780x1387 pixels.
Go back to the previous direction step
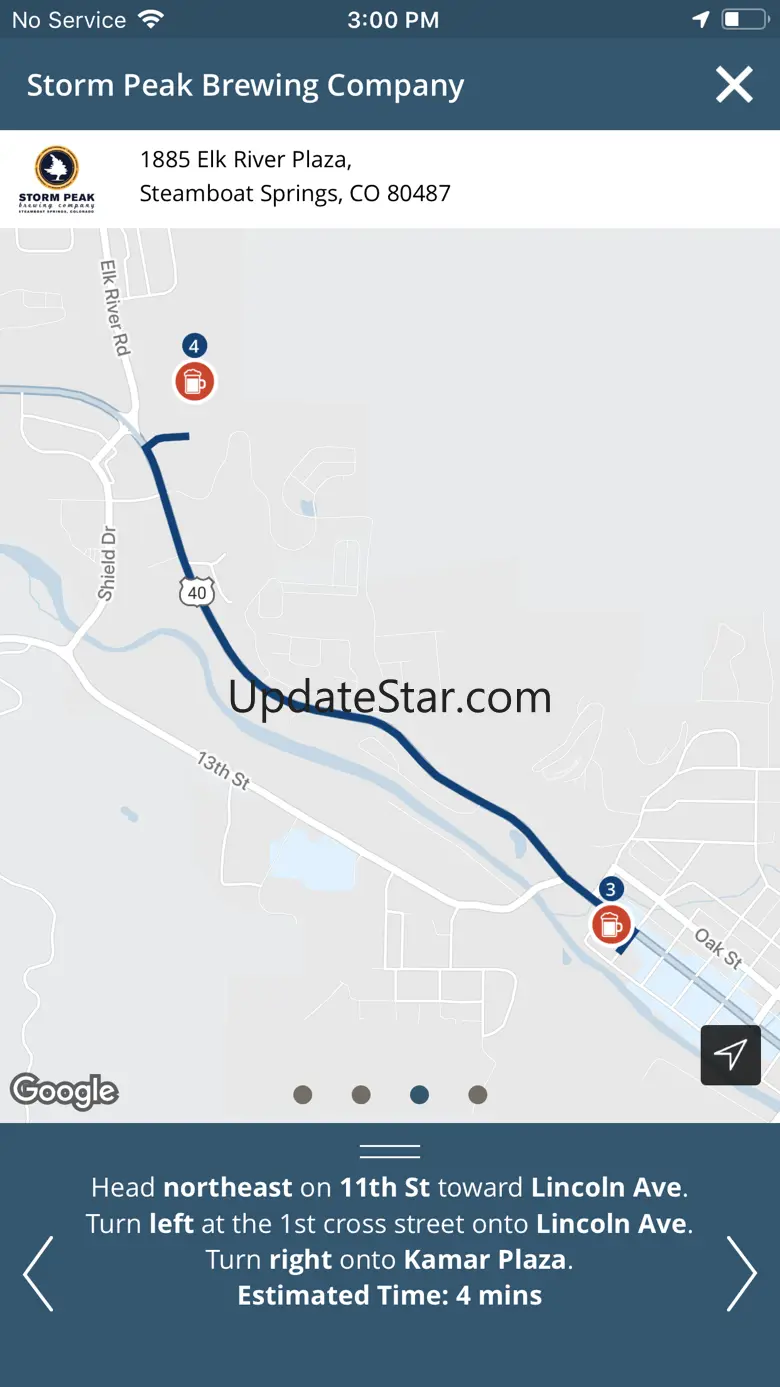coord(39,1274)
